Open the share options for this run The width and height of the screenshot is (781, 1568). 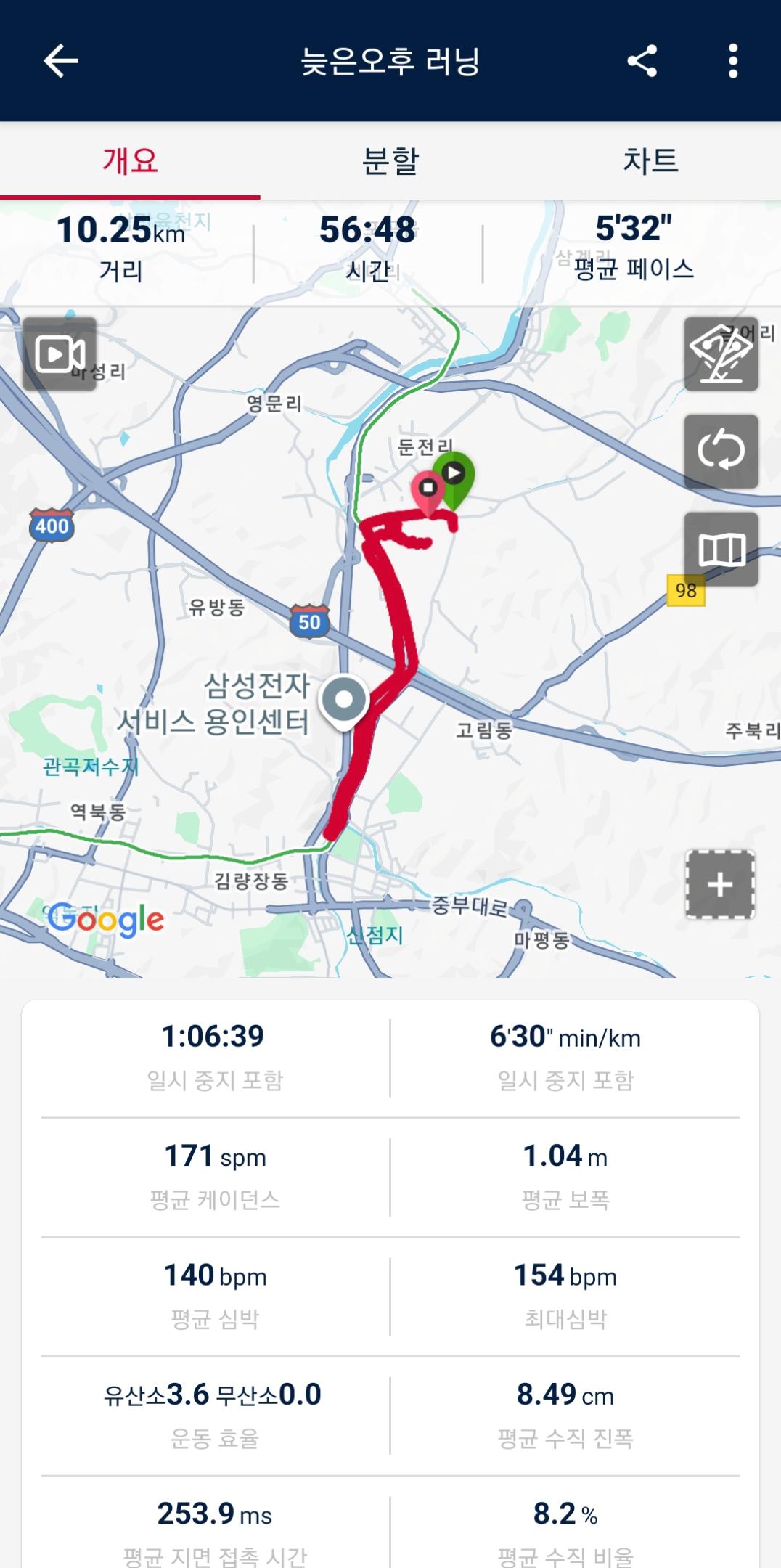pos(643,61)
